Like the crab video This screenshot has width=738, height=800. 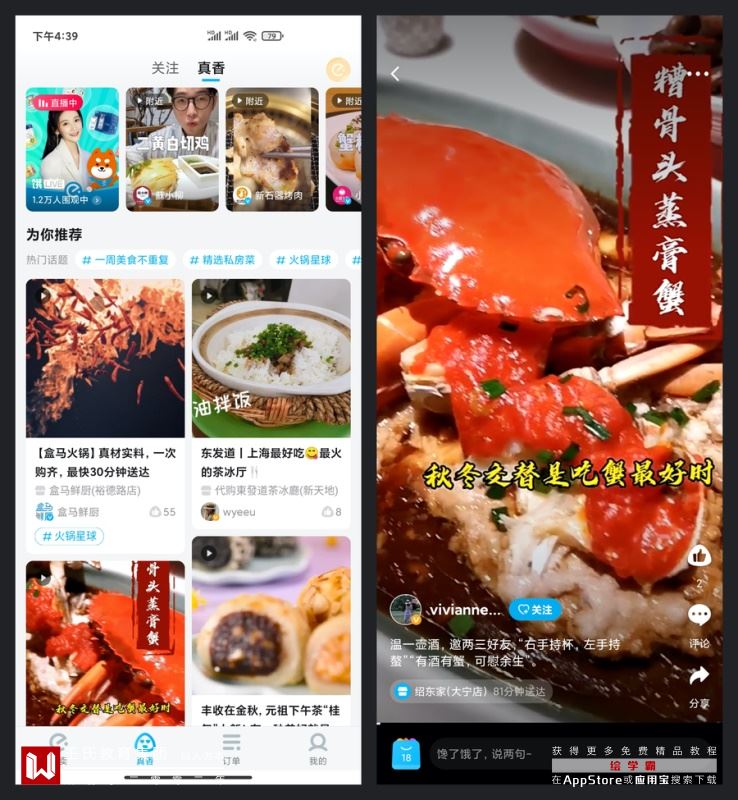coord(699,556)
